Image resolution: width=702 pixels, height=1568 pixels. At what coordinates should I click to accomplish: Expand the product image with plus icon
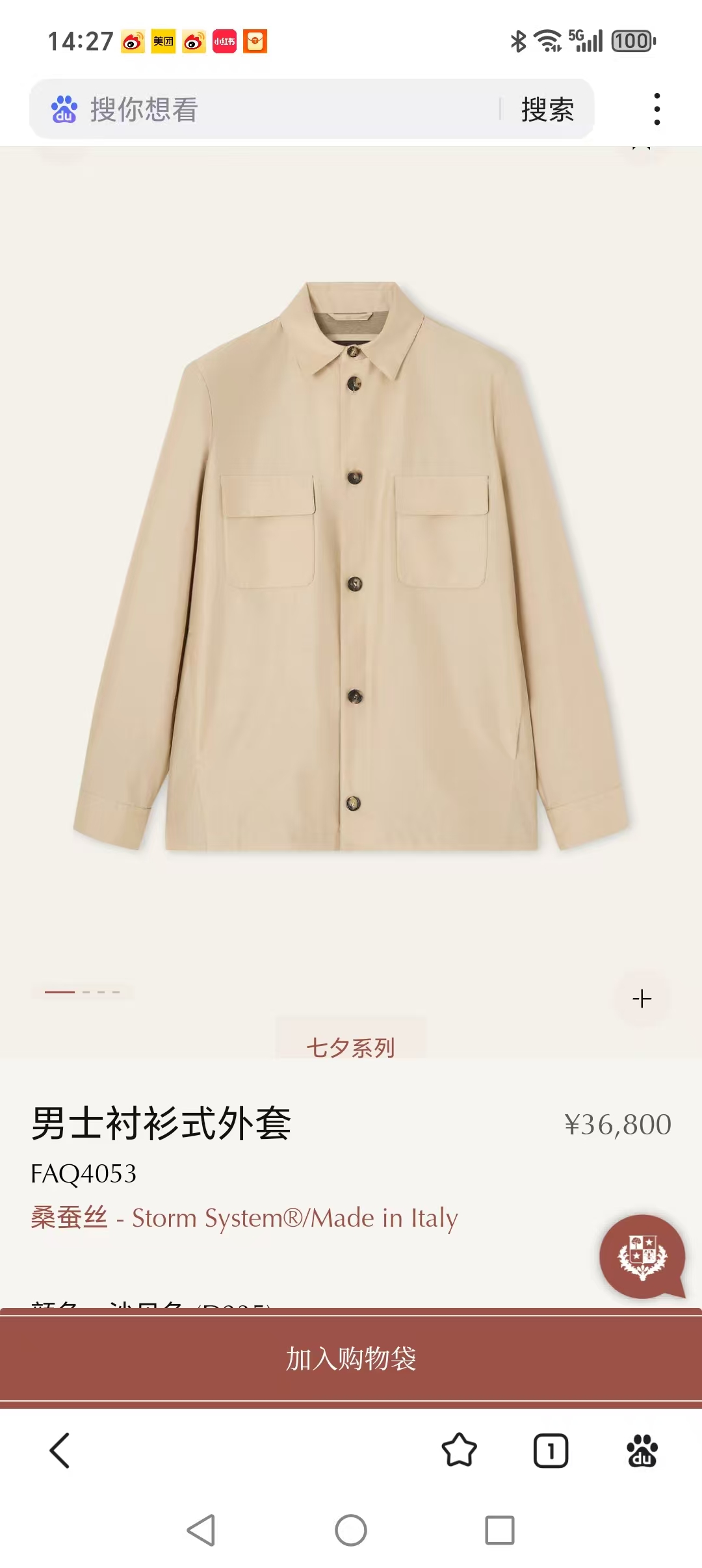click(642, 999)
